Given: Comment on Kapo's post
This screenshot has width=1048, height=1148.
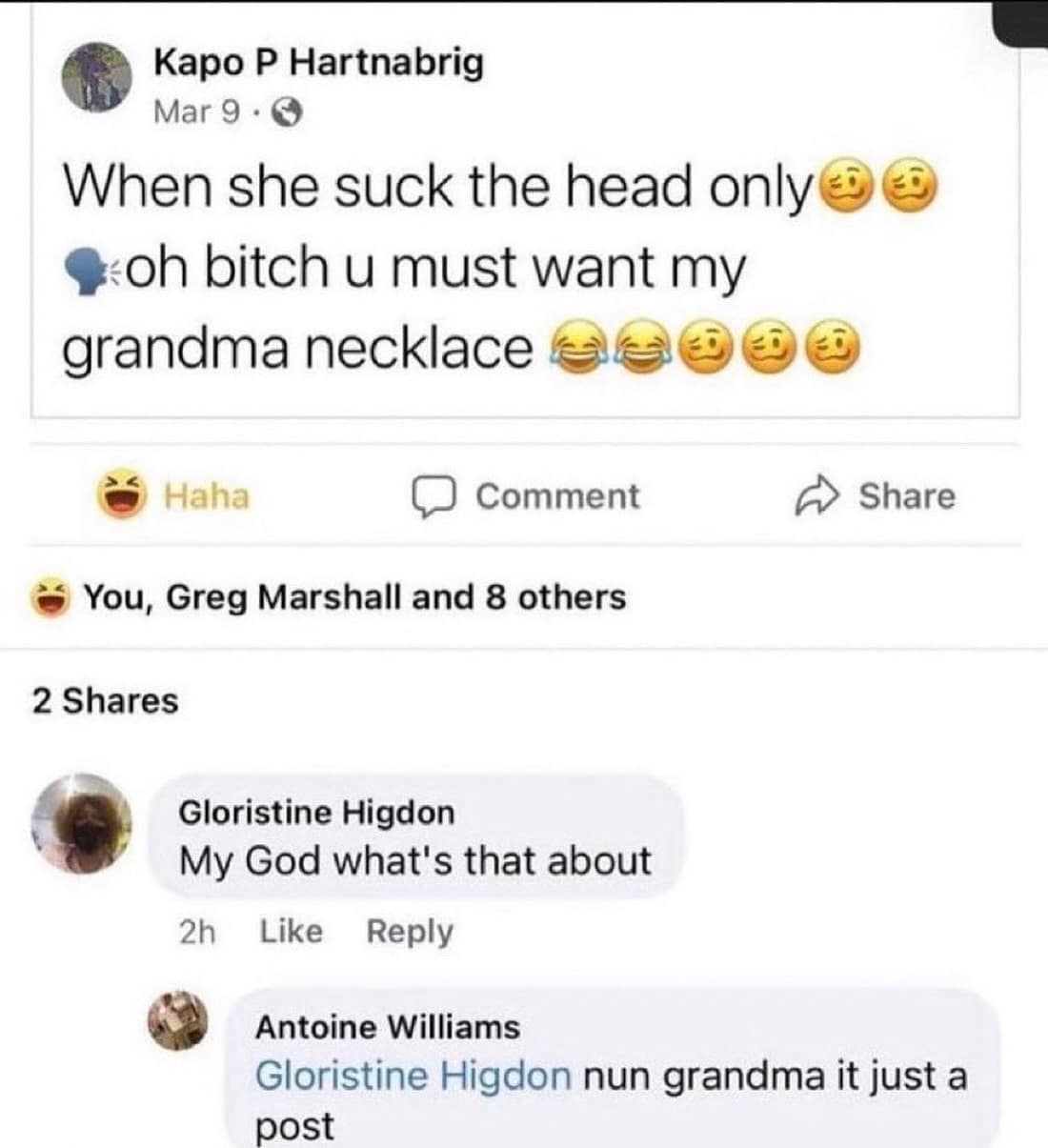Looking at the screenshot, I should pos(526,496).
